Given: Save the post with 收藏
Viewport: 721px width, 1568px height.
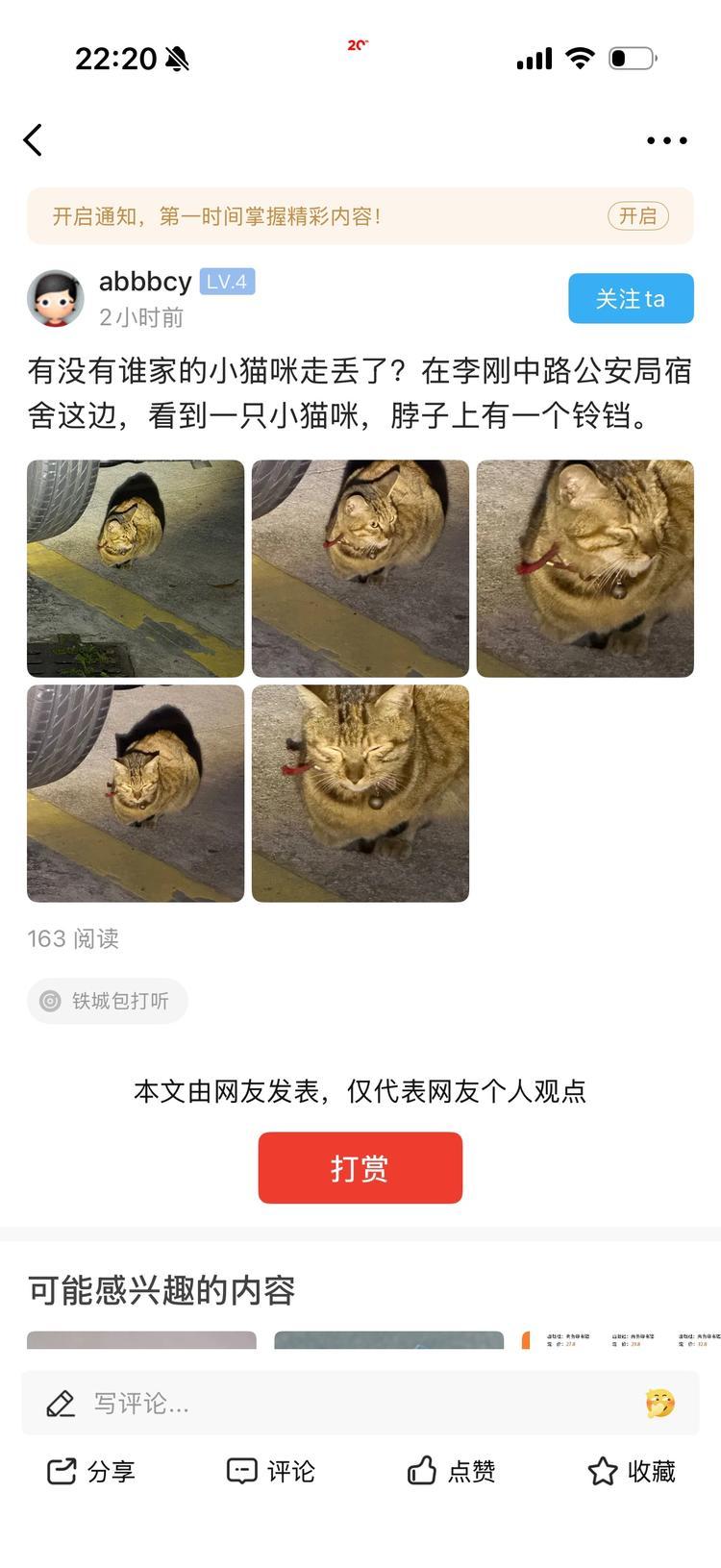Looking at the screenshot, I should [632, 1471].
